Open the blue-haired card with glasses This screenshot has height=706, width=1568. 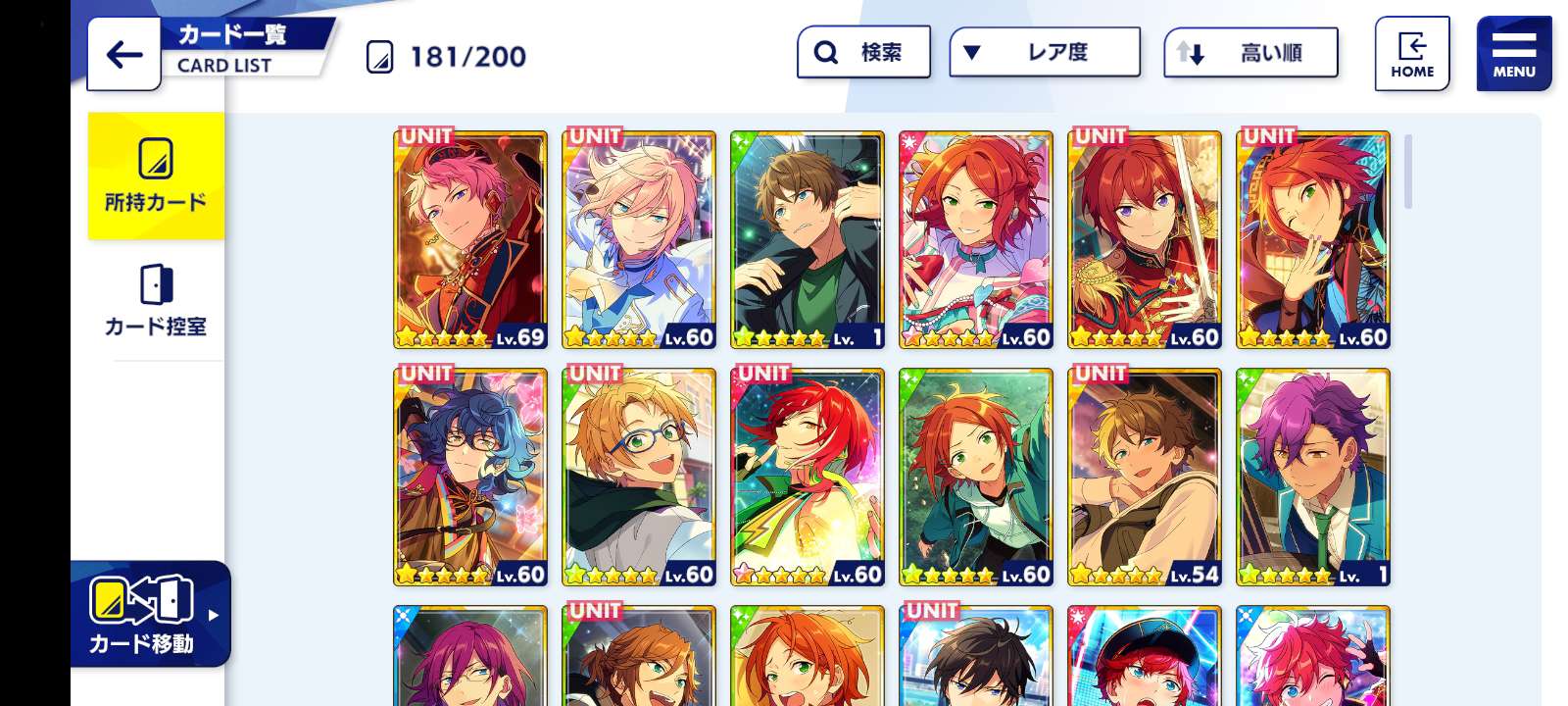point(470,478)
